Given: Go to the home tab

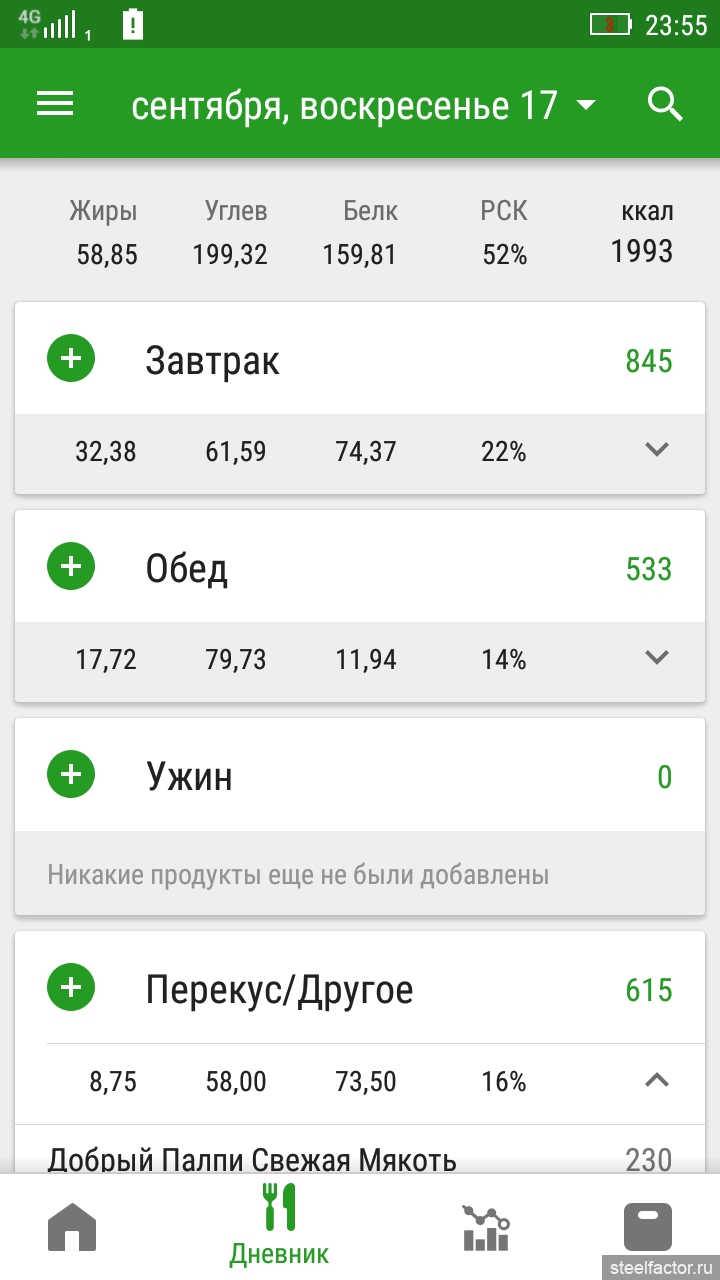Looking at the screenshot, I should pyautogui.click(x=72, y=1227).
